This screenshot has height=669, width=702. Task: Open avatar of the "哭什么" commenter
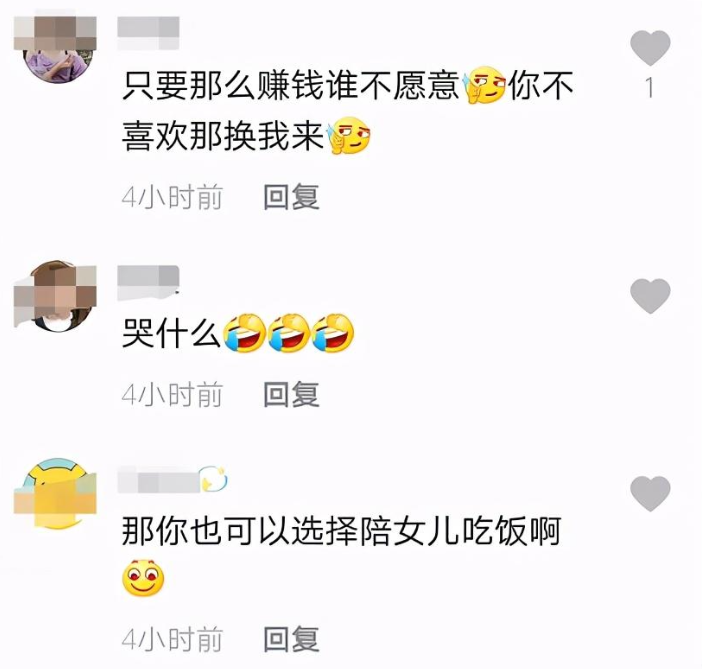(x=55, y=295)
